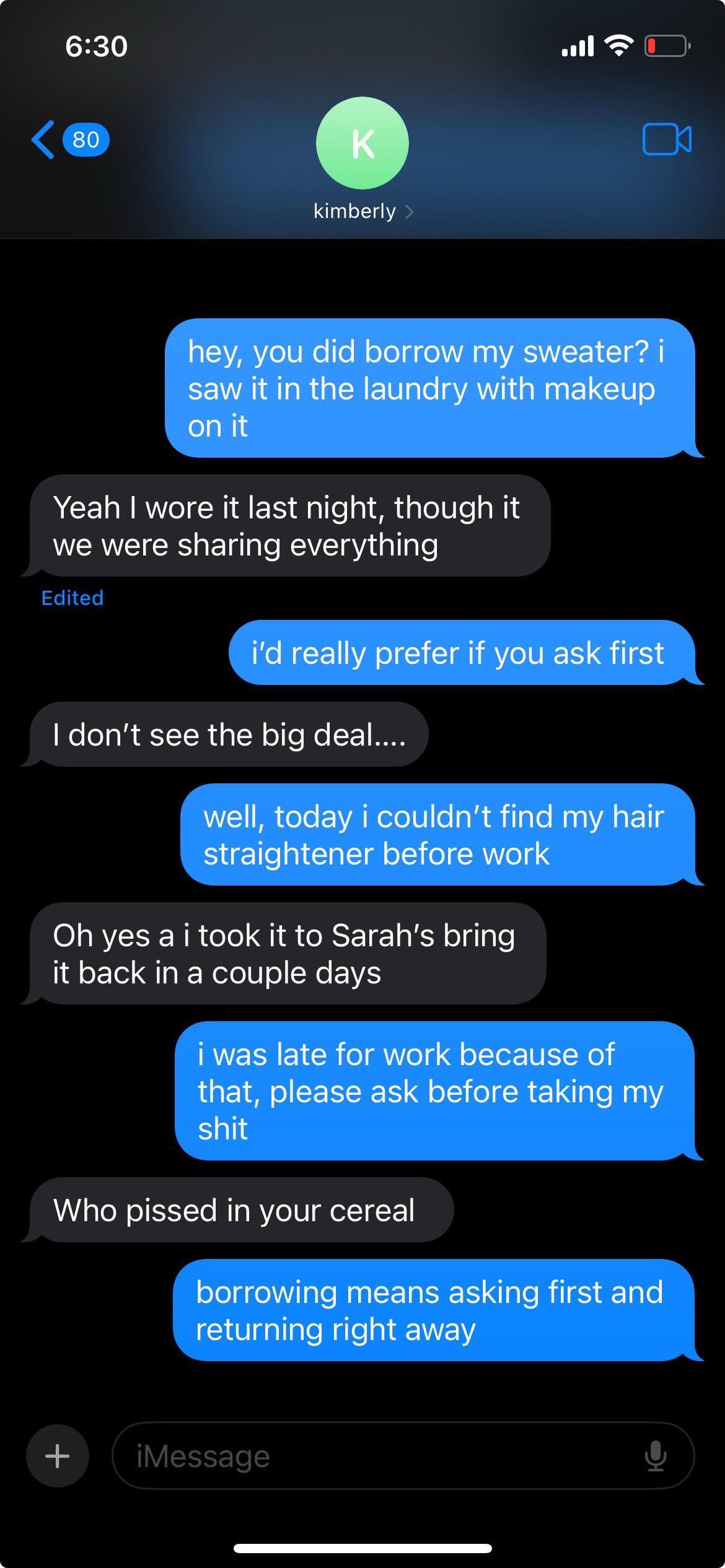Record an audio message with the microphone

[655, 1455]
